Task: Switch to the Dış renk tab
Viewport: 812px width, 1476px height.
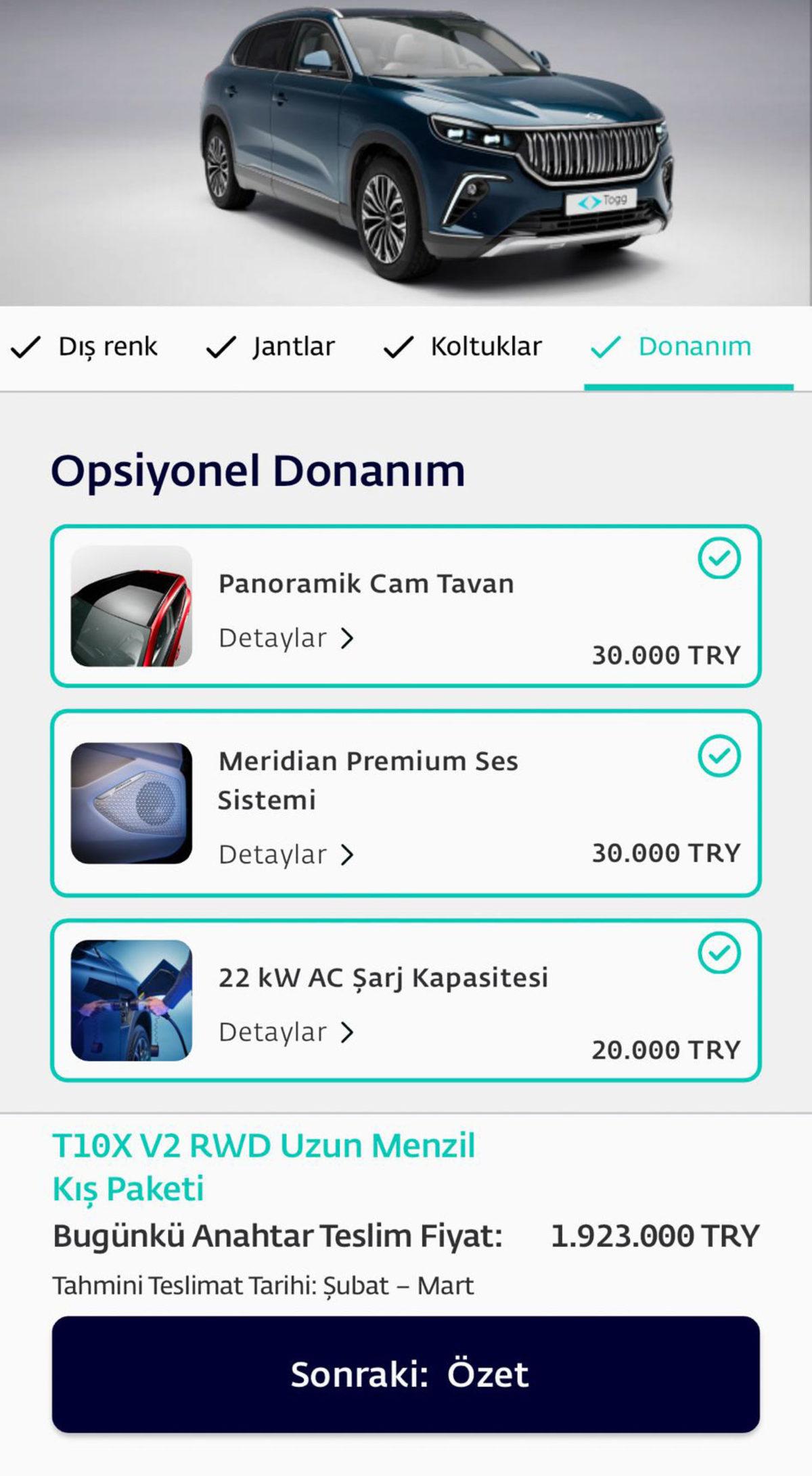Action: click(107, 346)
